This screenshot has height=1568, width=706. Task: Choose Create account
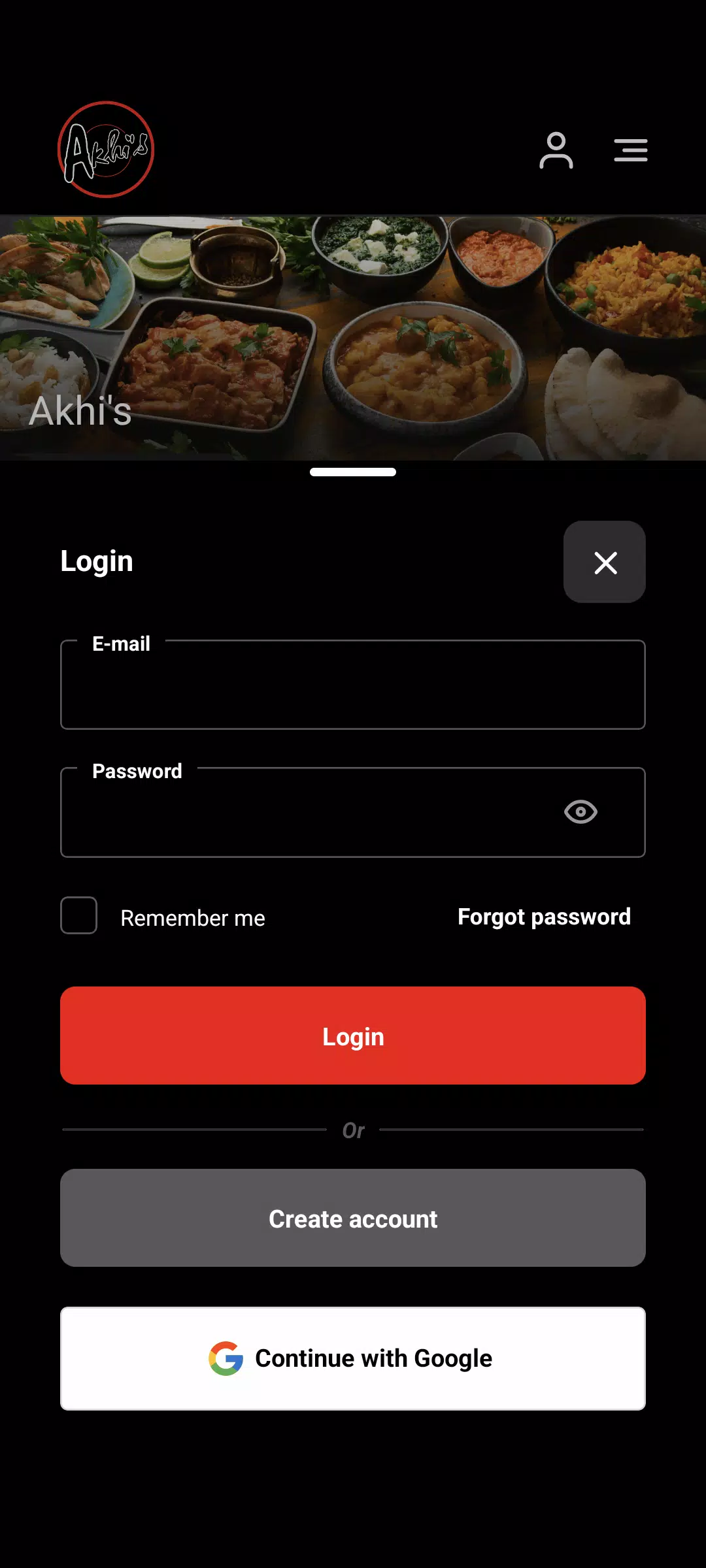(x=353, y=1218)
